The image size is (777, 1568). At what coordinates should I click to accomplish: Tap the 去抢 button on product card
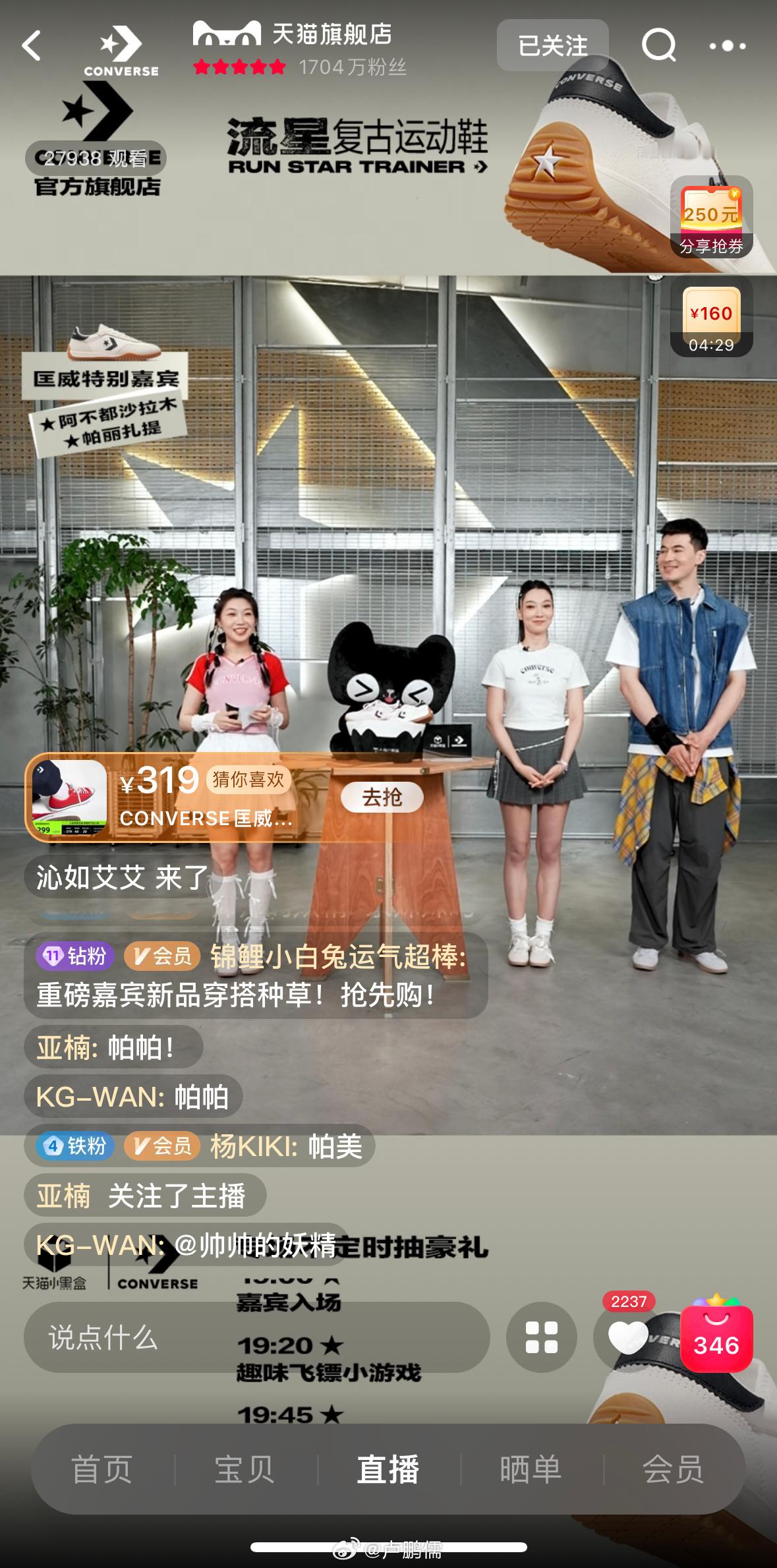(385, 797)
